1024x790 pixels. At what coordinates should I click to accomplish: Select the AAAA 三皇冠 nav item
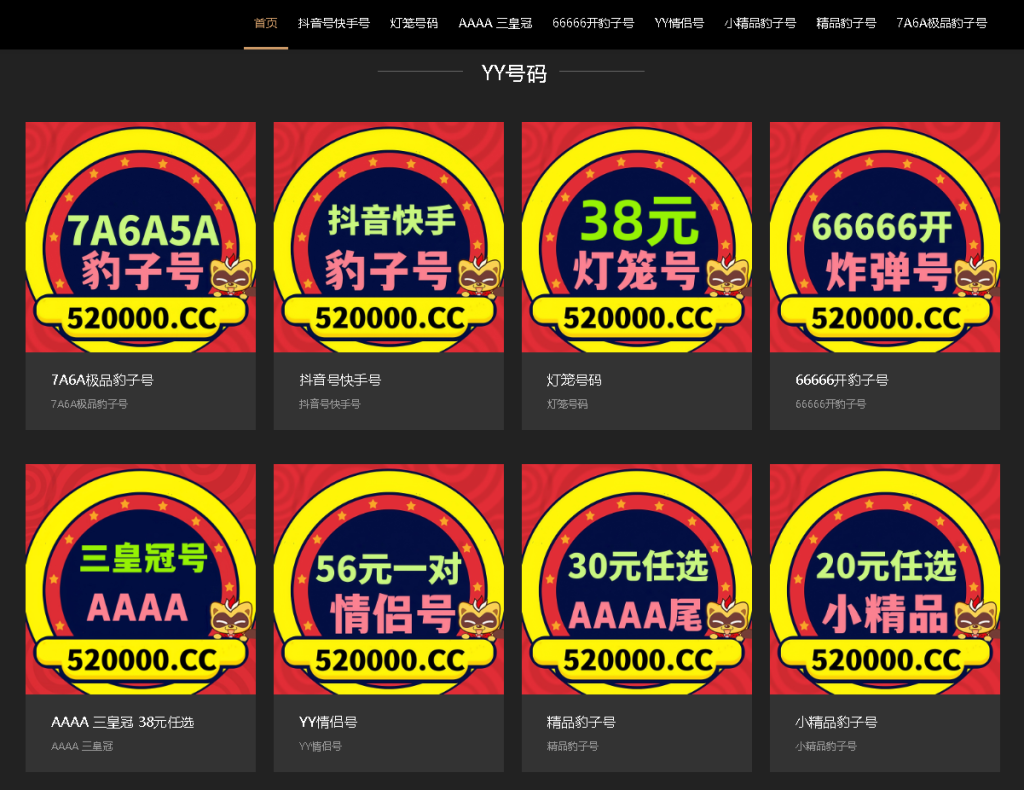495,23
